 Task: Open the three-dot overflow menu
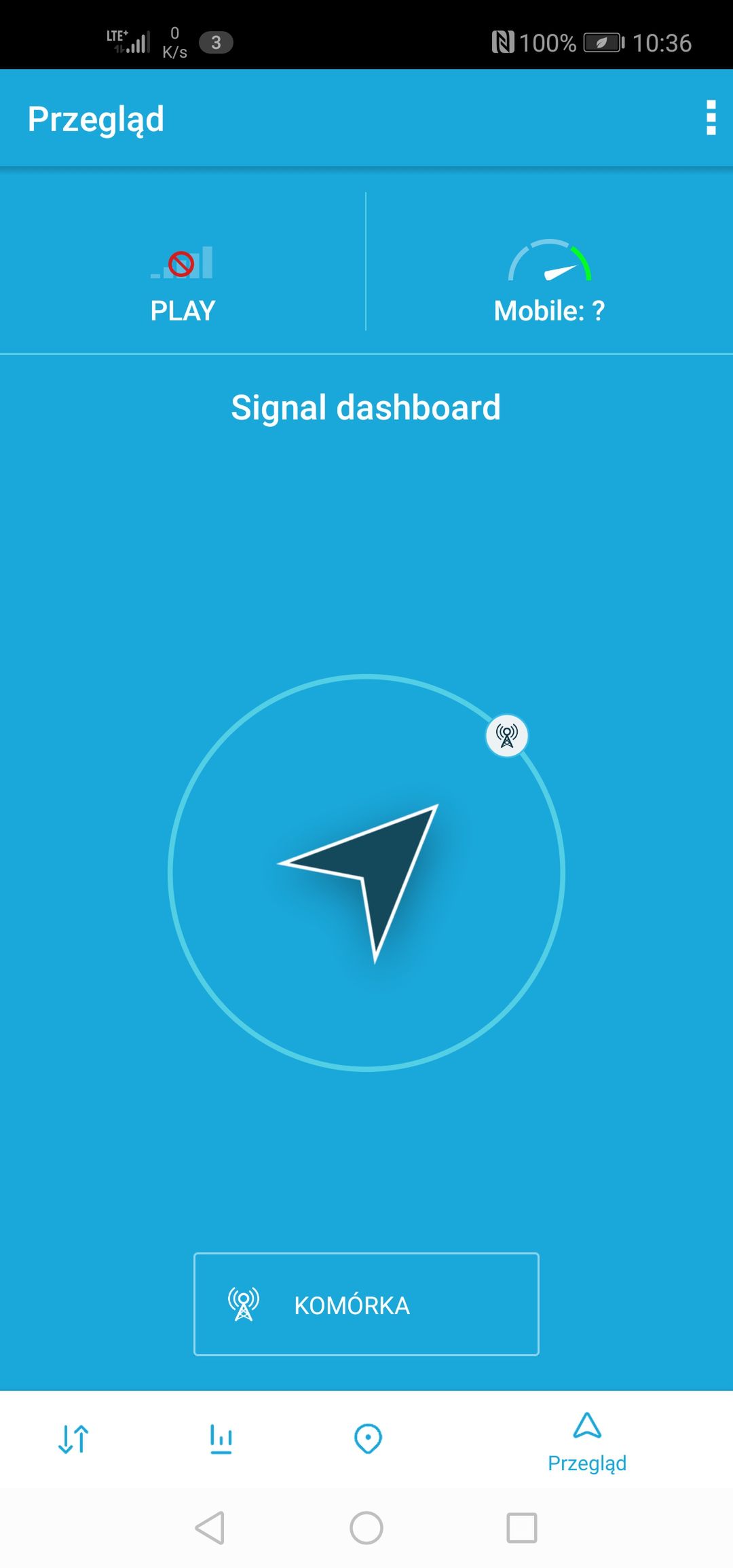pos(711,118)
